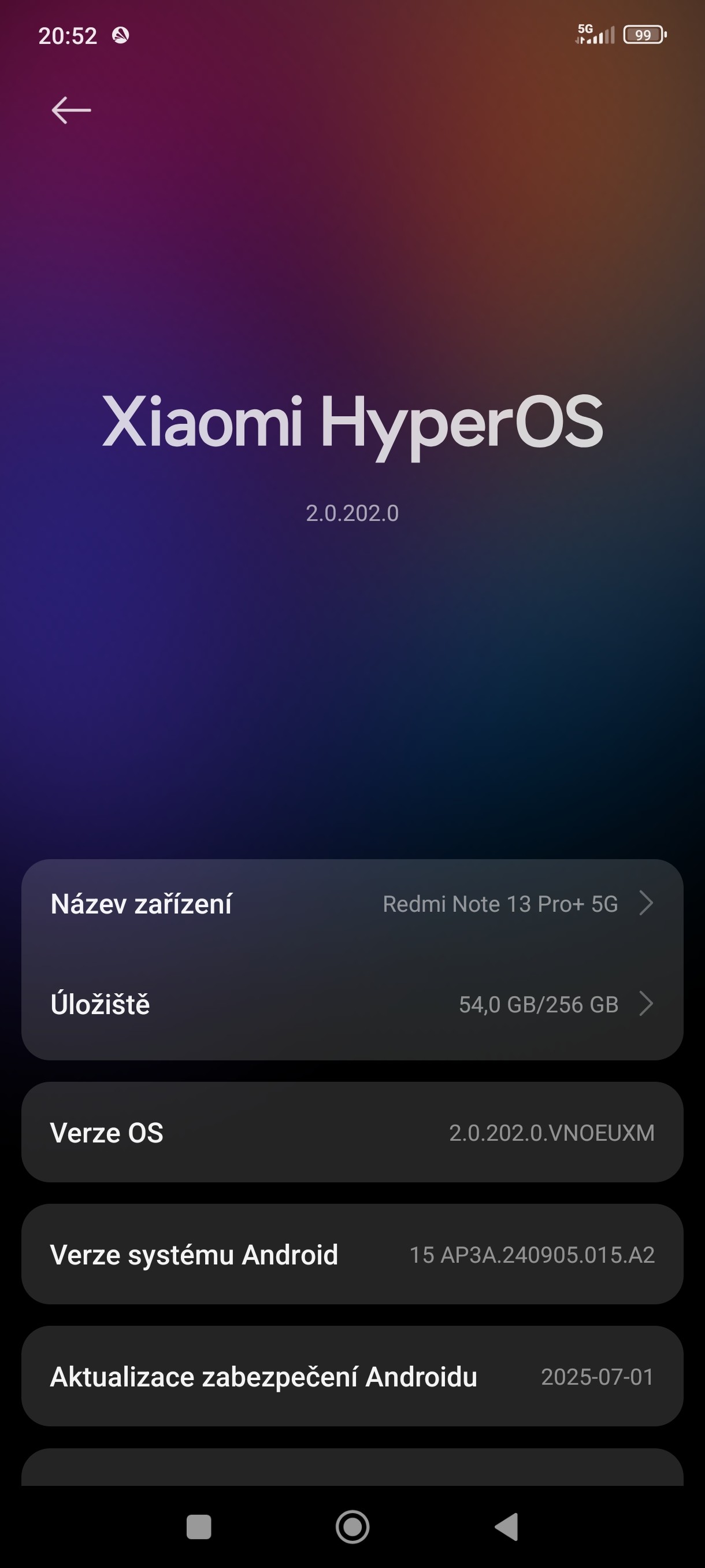Go back using the top-left arrow
This screenshot has height=1568, width=705.
pyautogui.click(x=71, y=110)
